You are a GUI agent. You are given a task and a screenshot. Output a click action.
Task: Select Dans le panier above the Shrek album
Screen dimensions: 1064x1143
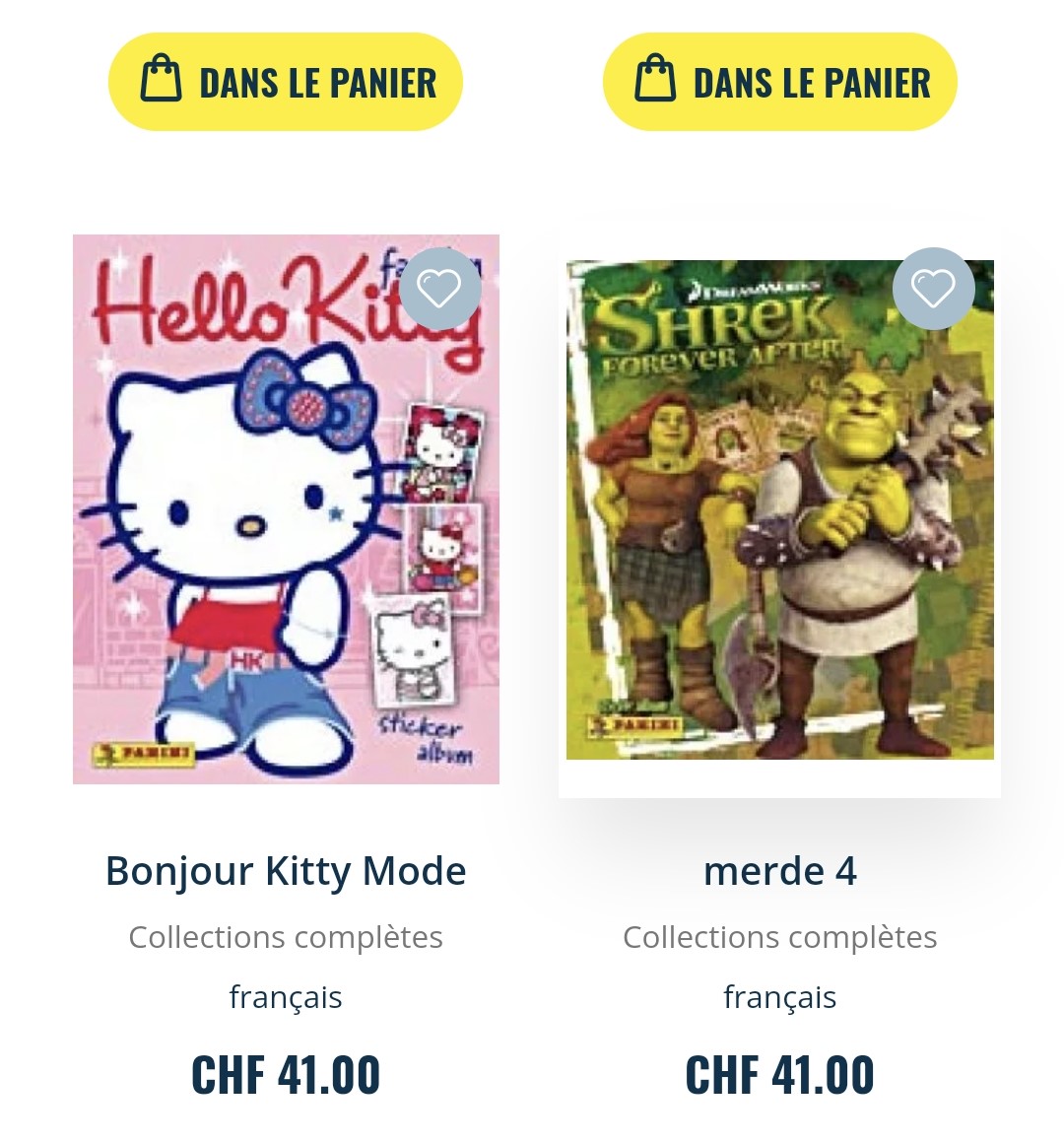(779, 82)
